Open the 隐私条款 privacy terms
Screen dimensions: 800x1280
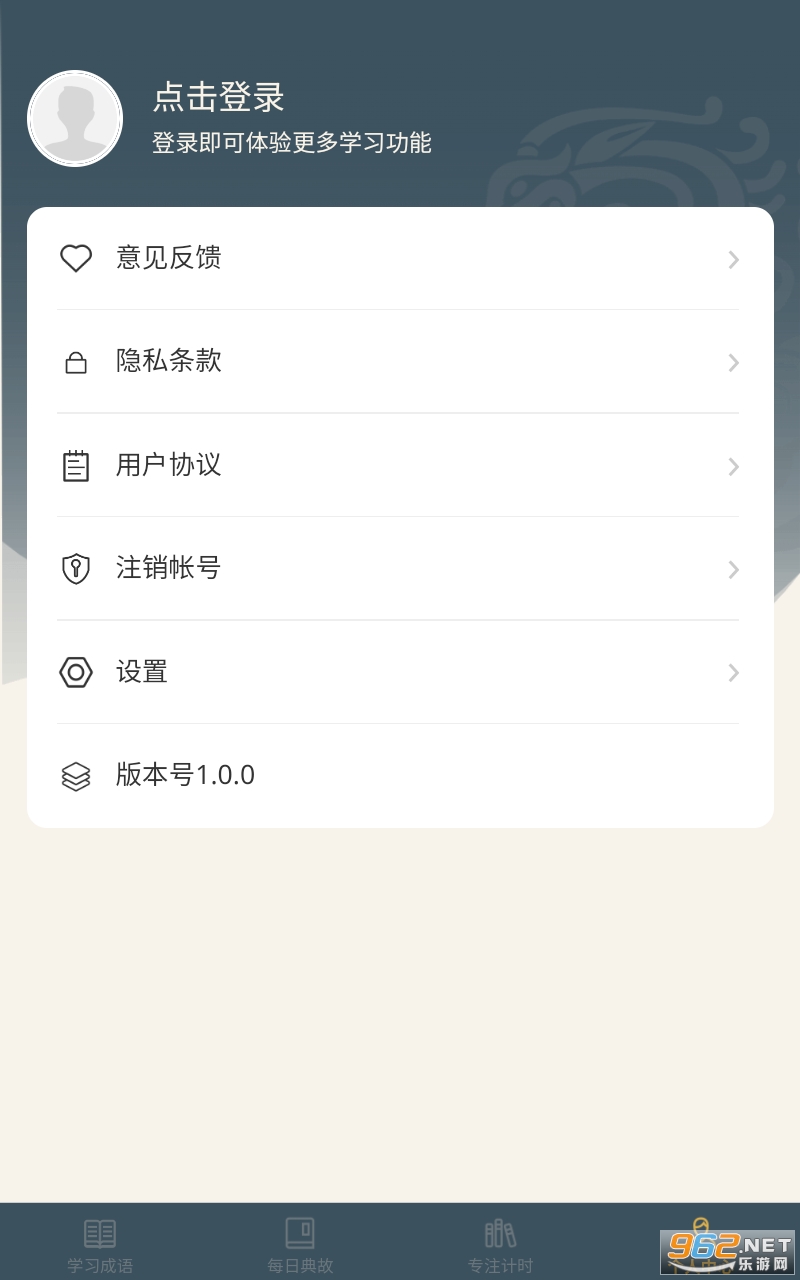[x=398, y=361]
